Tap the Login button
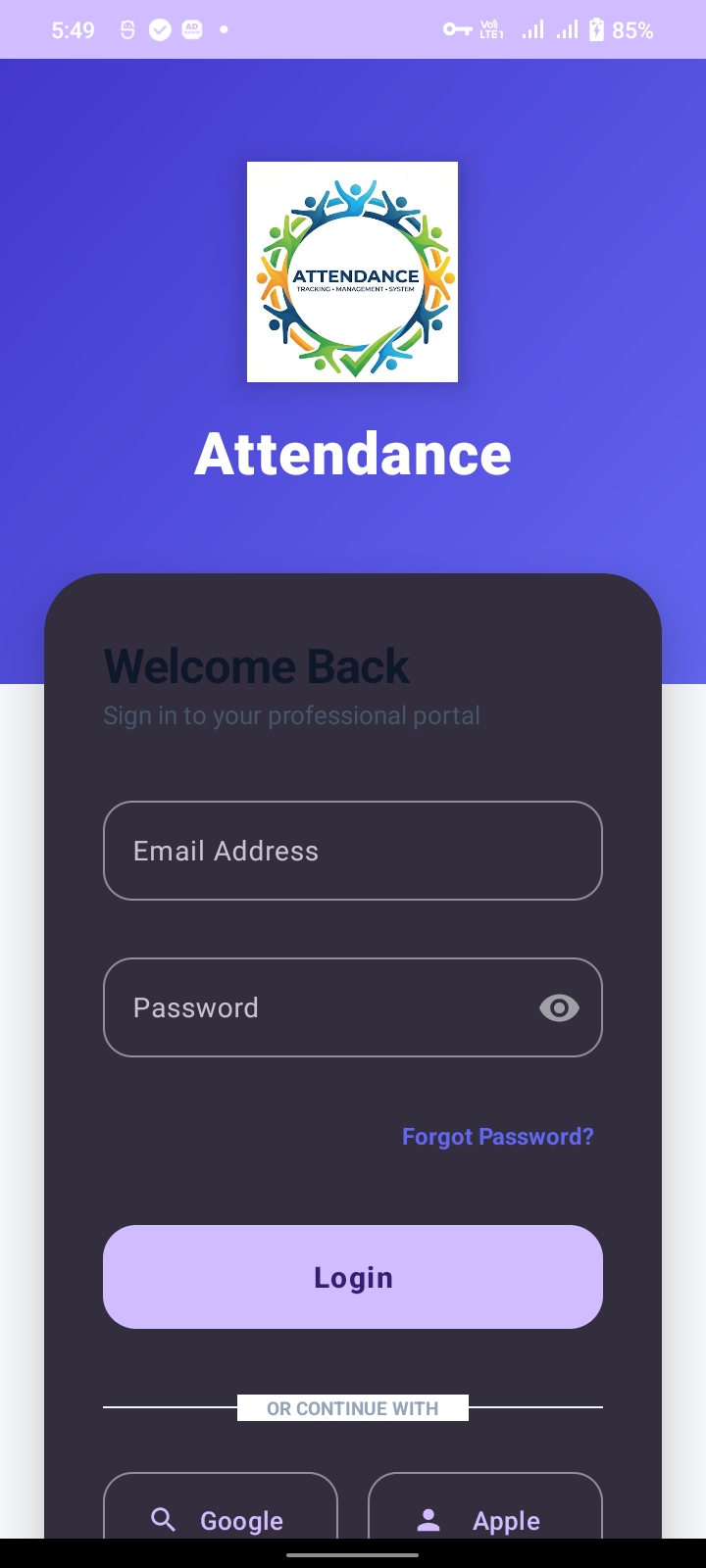Image resolution: width=706 pixels, height=1568 pixels. point(353,1277)
